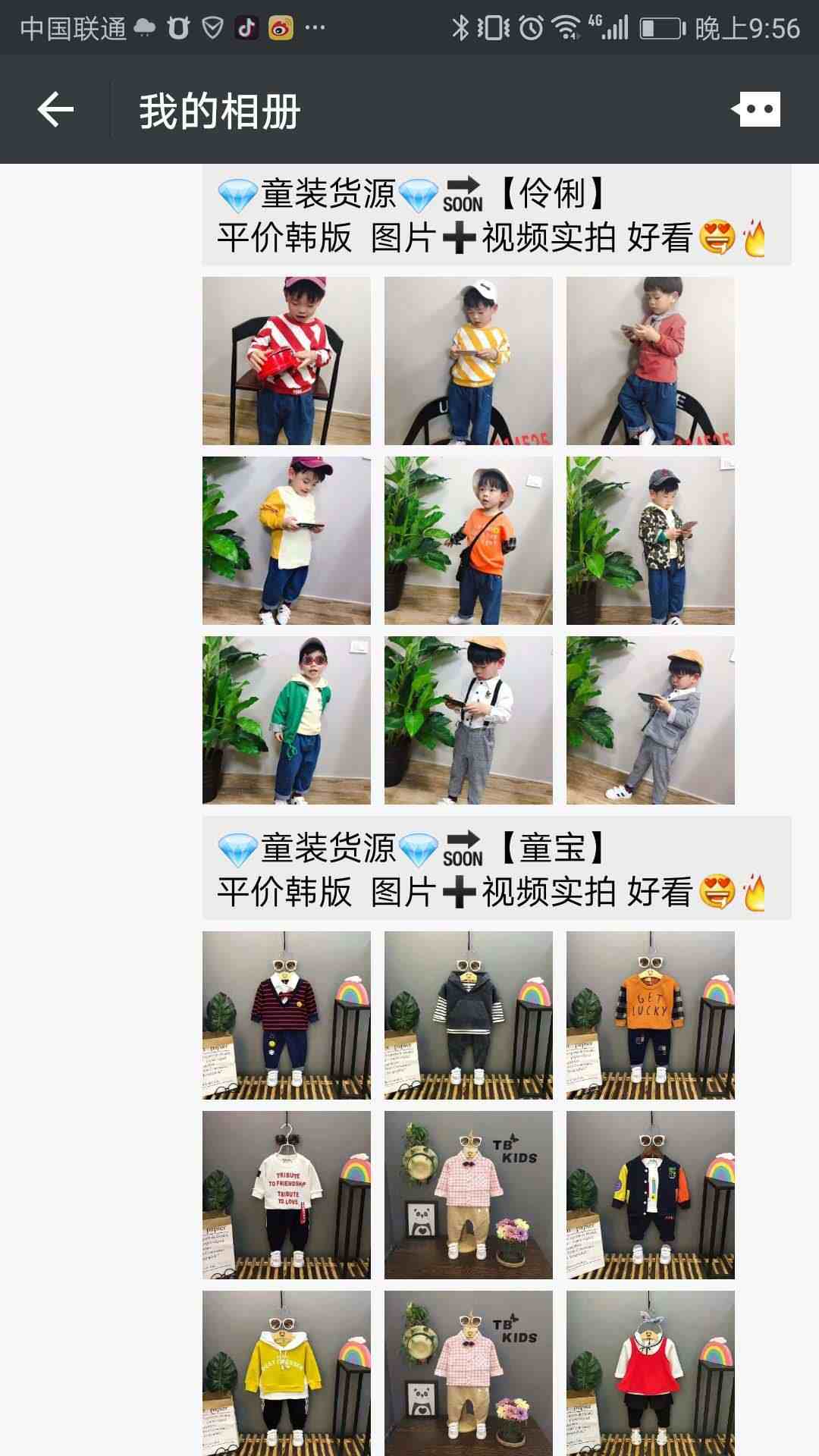Open white TRIBUTE sweatshirt outfit photo

[287, 1195]
